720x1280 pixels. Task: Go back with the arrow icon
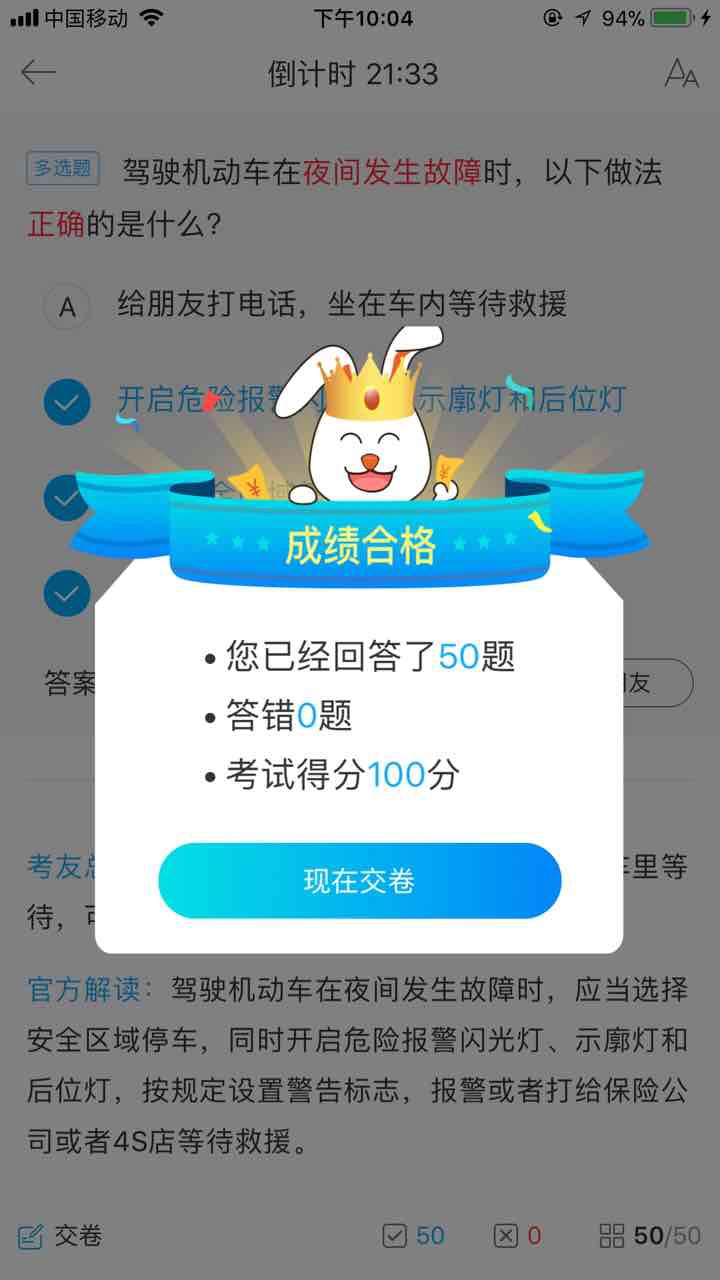[x=39, y=73]
